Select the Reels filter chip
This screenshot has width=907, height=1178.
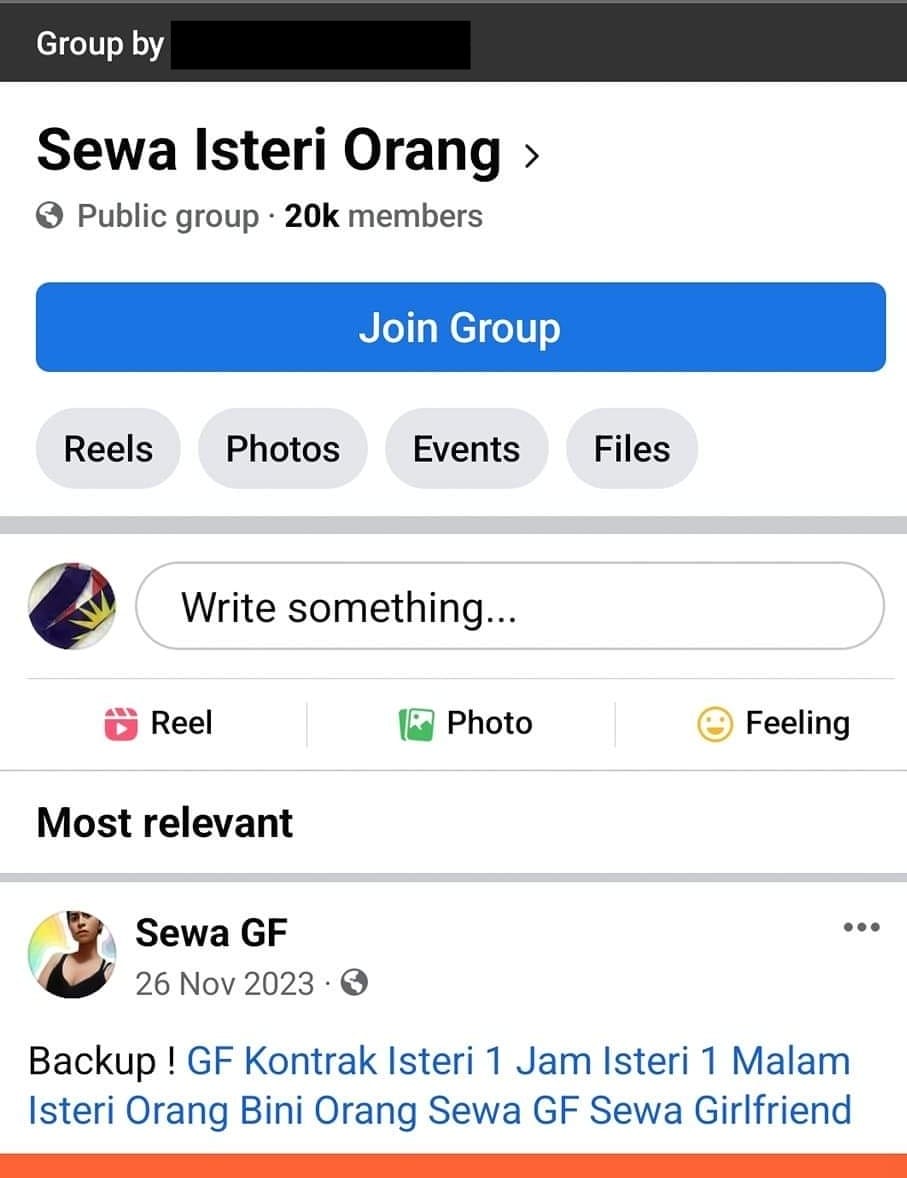tap(107, 448)
